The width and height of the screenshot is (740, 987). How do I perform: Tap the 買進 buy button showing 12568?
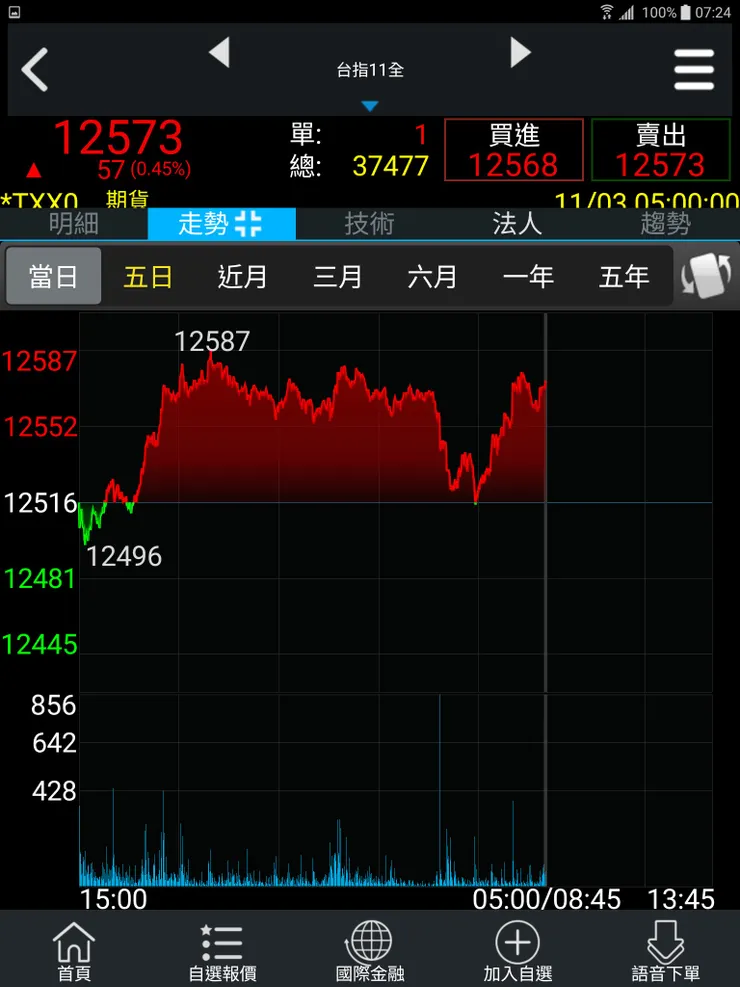point(513,150)
